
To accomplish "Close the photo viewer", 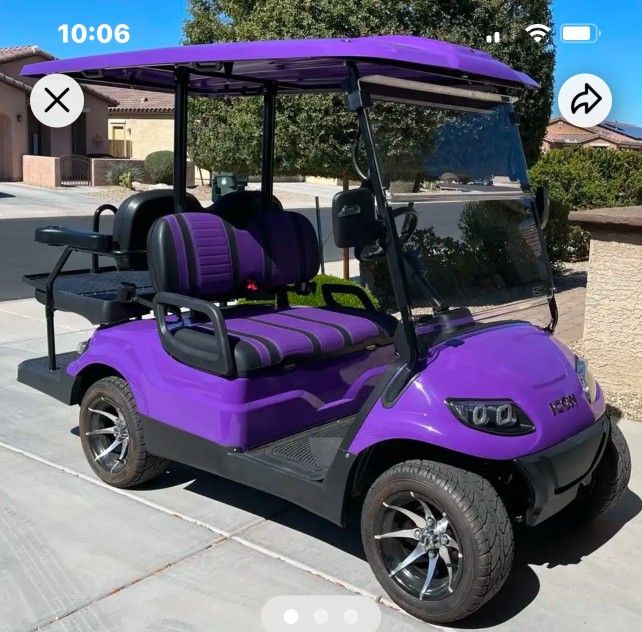I will [57, 100].
